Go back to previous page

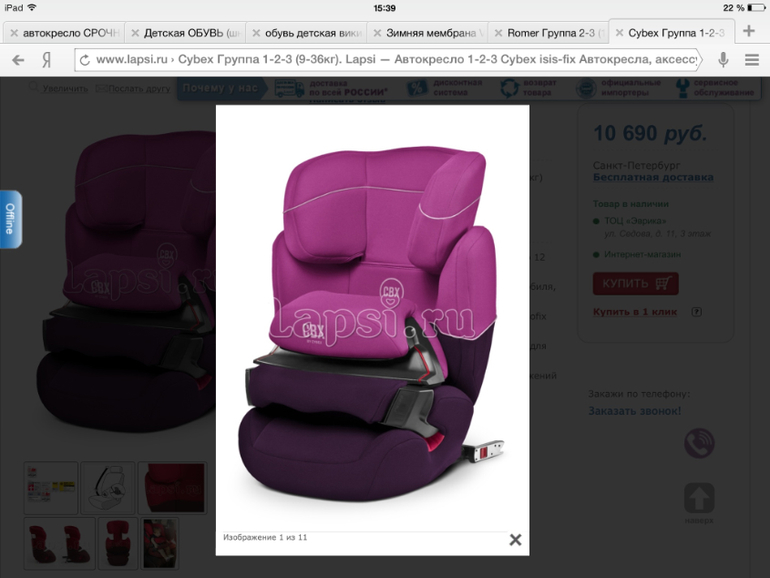[x=17, y=60]
